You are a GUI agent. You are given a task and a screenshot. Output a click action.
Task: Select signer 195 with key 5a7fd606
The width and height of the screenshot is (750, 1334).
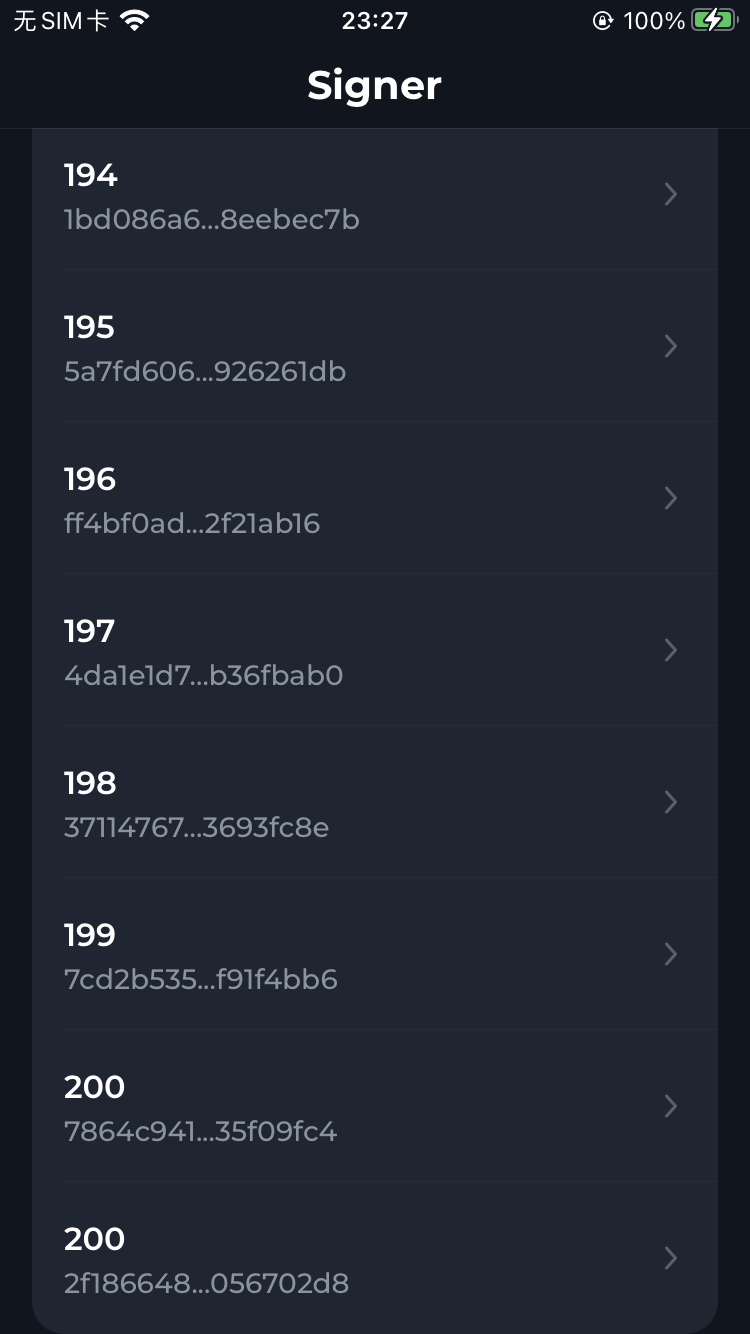point(374,348)
